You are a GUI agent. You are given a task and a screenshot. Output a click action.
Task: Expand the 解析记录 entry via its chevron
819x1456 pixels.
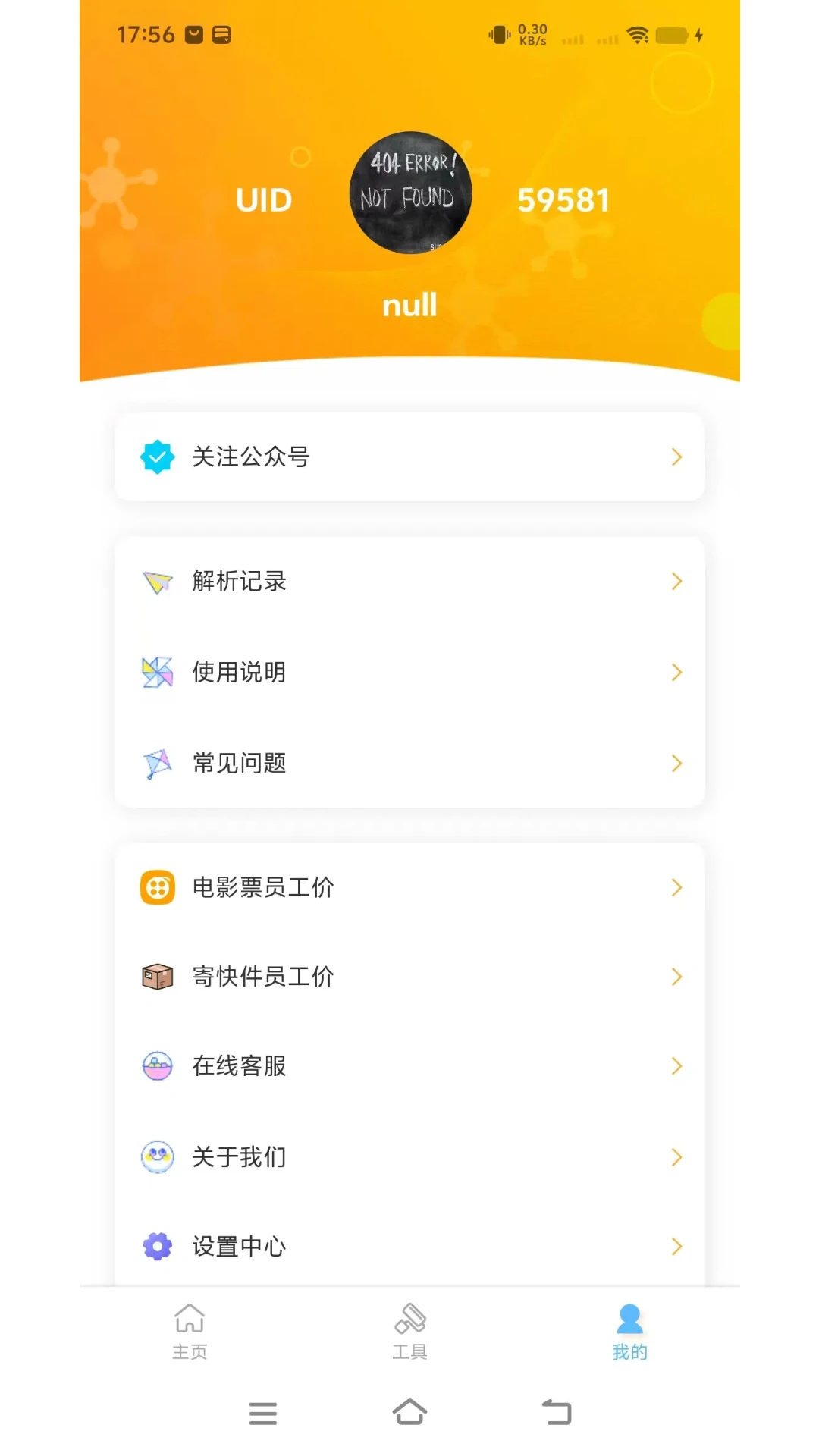(x=676, y=581)
